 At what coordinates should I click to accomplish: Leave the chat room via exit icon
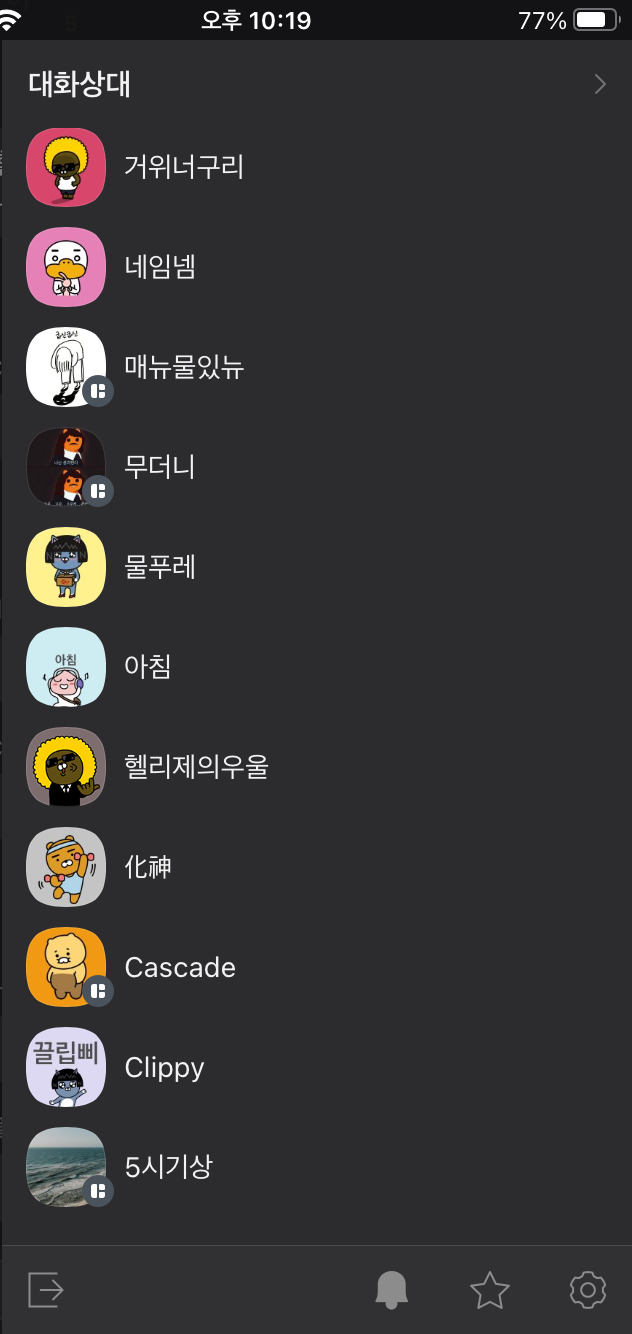pos(46,1290)
